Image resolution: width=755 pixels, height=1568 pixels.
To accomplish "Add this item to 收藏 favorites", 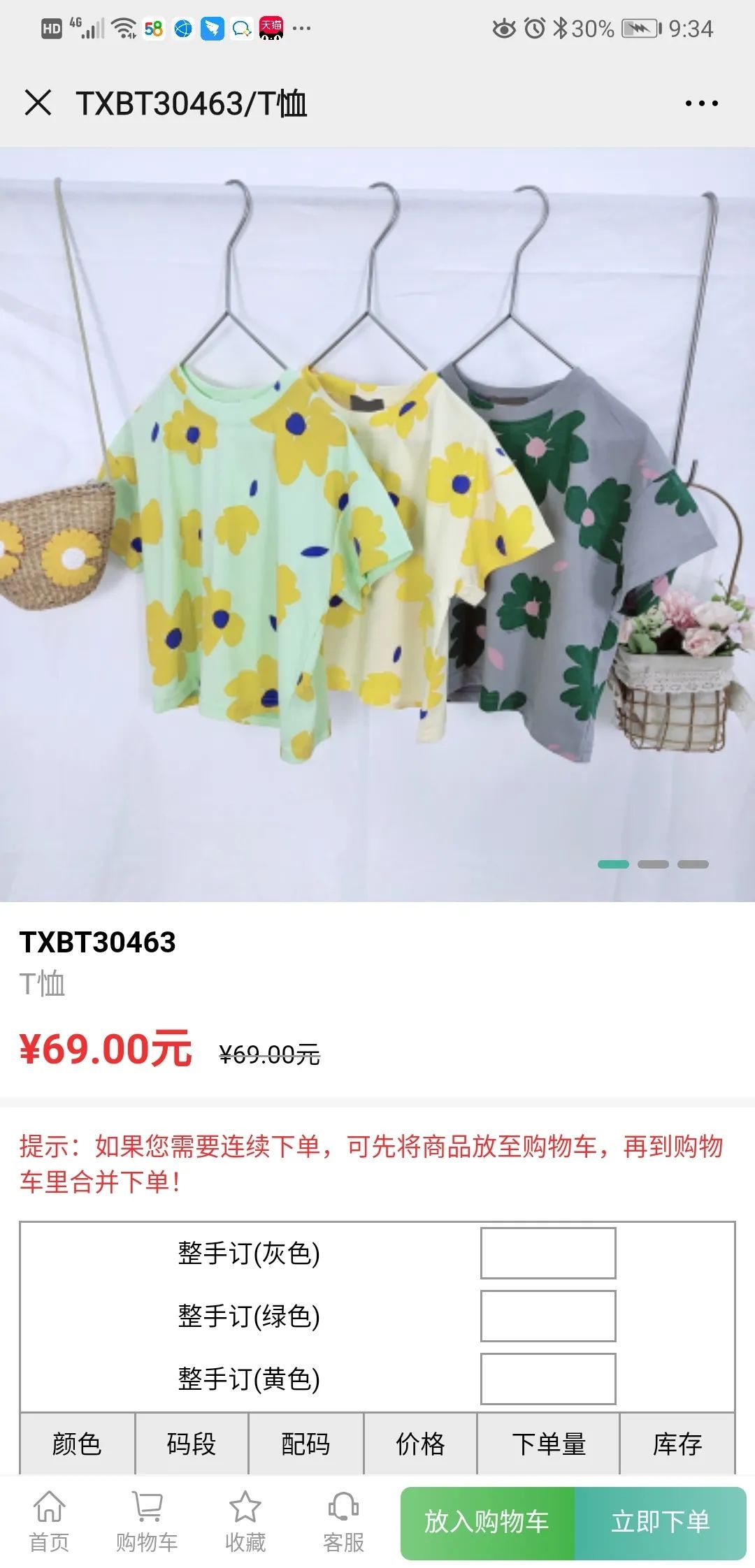I will tap(245, 1522).
